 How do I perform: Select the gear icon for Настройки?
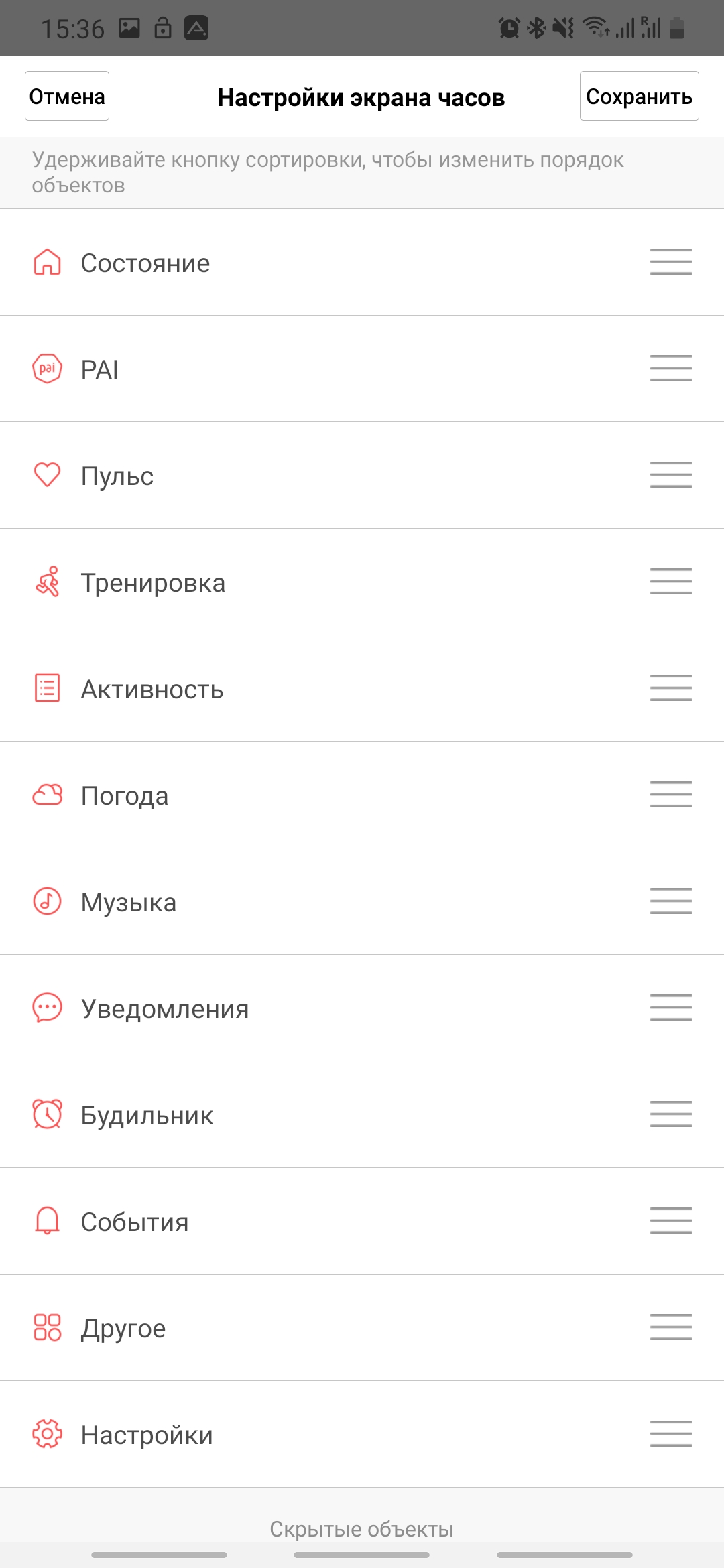tap(46, 1434)
